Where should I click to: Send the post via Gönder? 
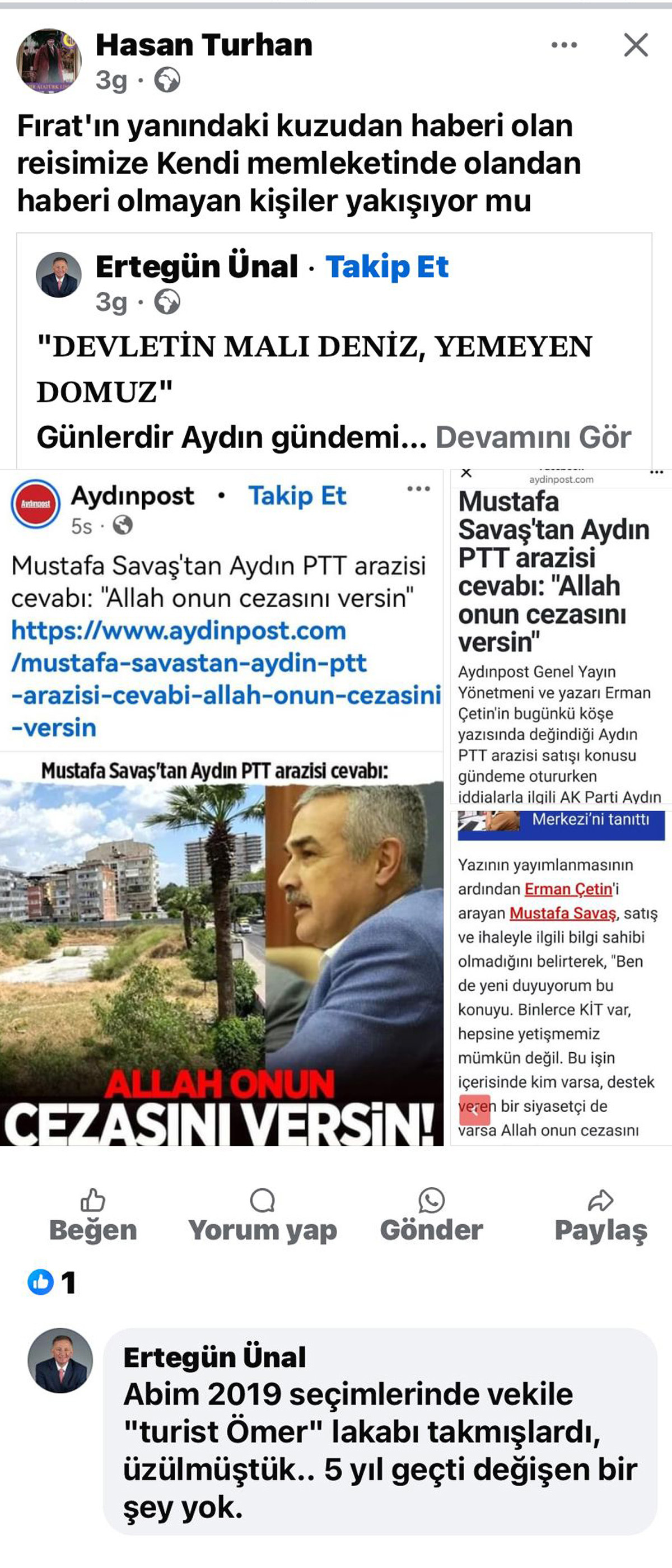432,1216
